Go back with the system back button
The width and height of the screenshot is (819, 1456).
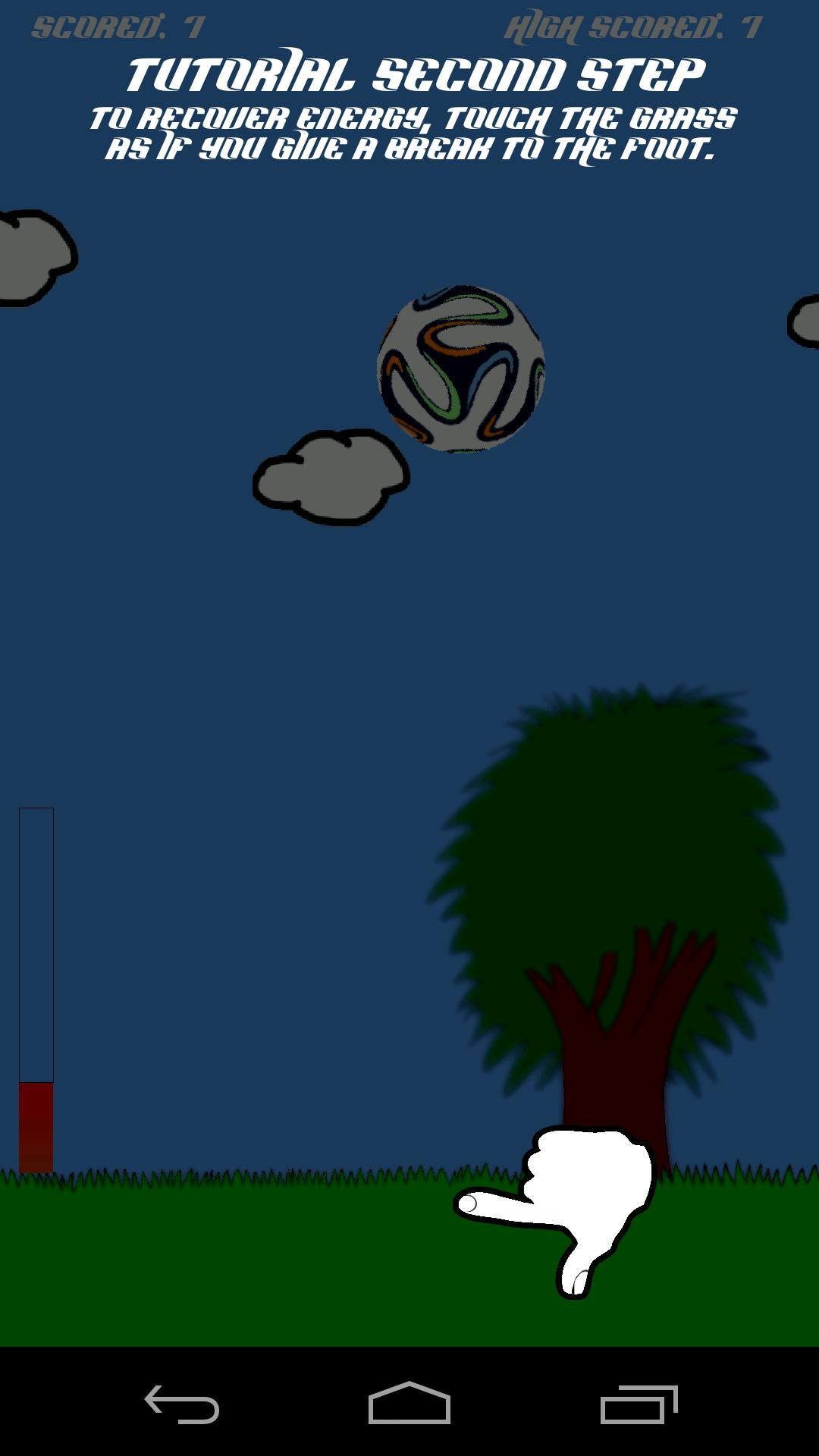coord(182,1404)
